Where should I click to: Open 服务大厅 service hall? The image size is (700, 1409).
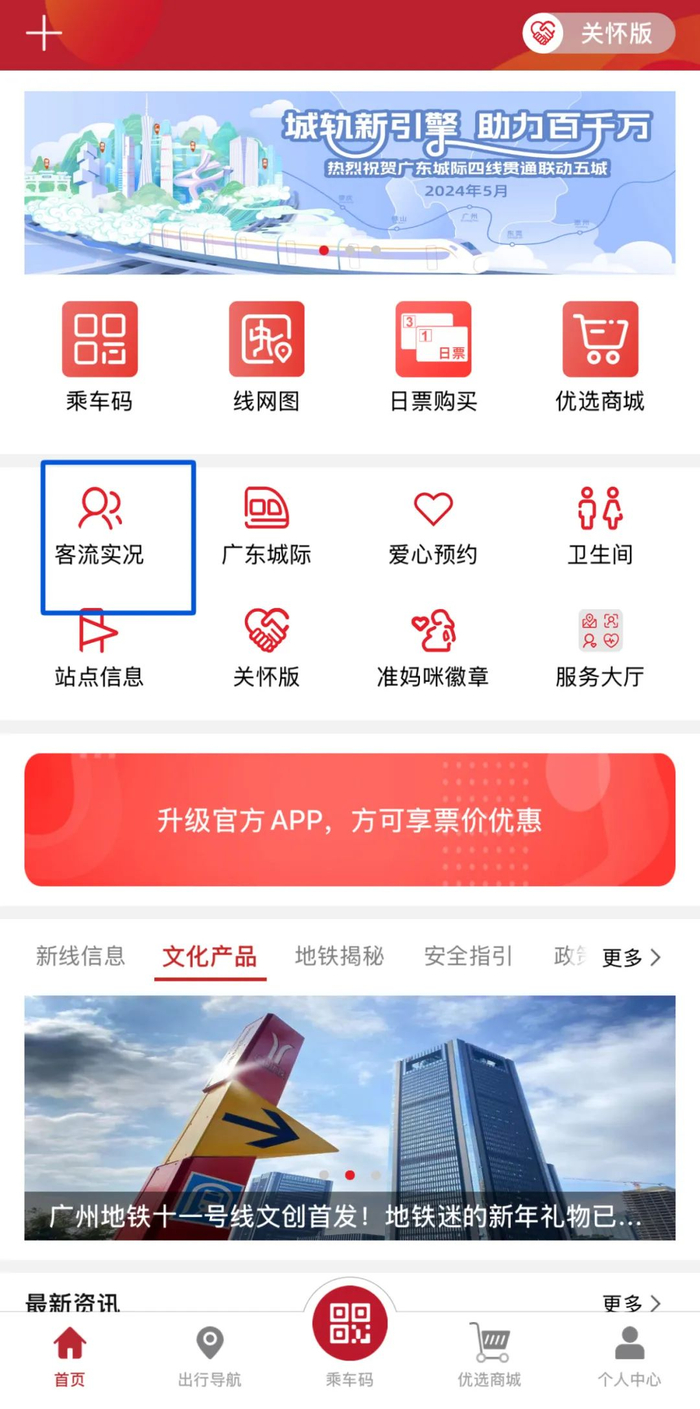[600, 648]
